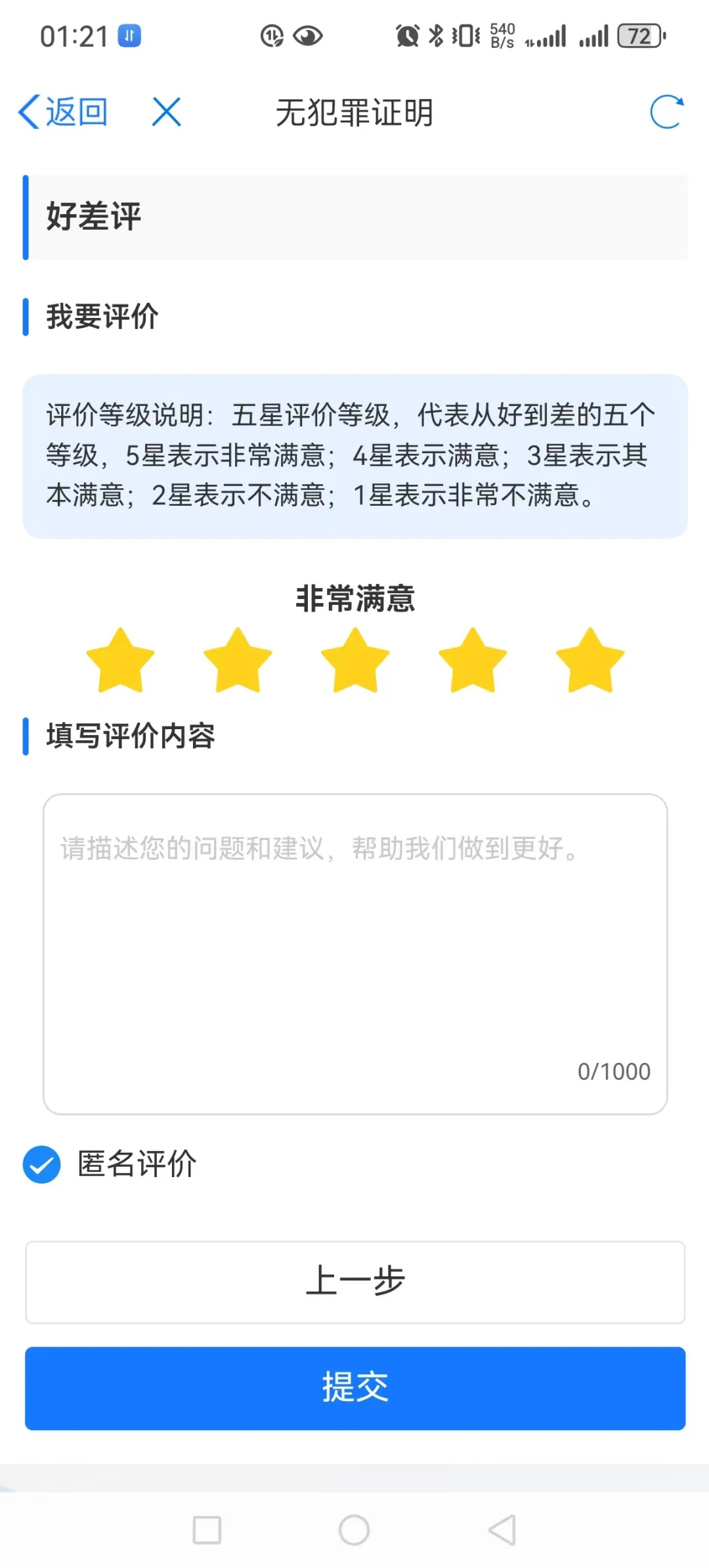This screenshot has width=709, height=1568.
Task: Tap the X close icon in header
Action: pyautogui.click(x=167, y=112)
